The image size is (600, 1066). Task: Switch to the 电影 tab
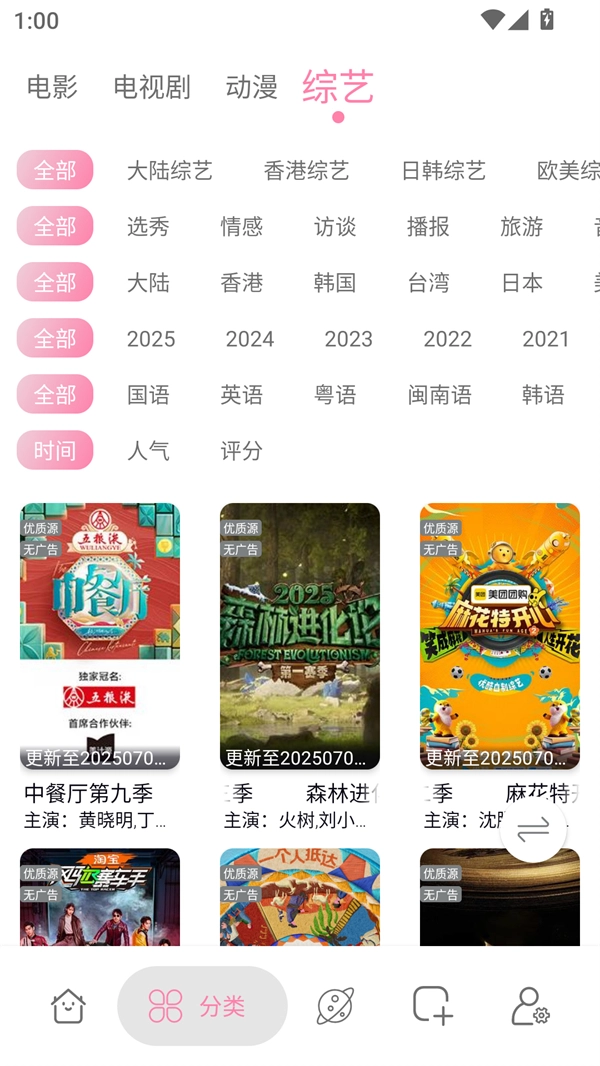coord(52,87)
